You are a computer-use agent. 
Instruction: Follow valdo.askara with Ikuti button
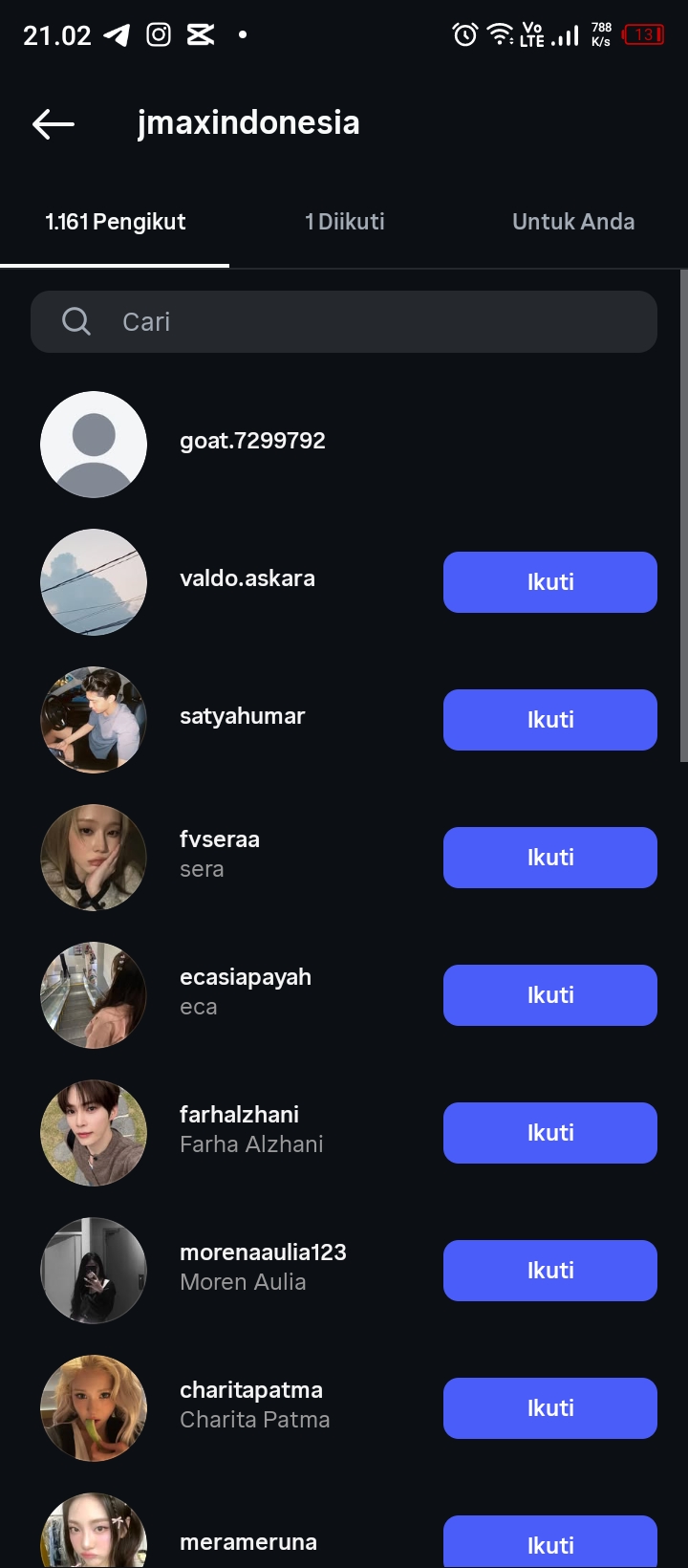(549, 582)
